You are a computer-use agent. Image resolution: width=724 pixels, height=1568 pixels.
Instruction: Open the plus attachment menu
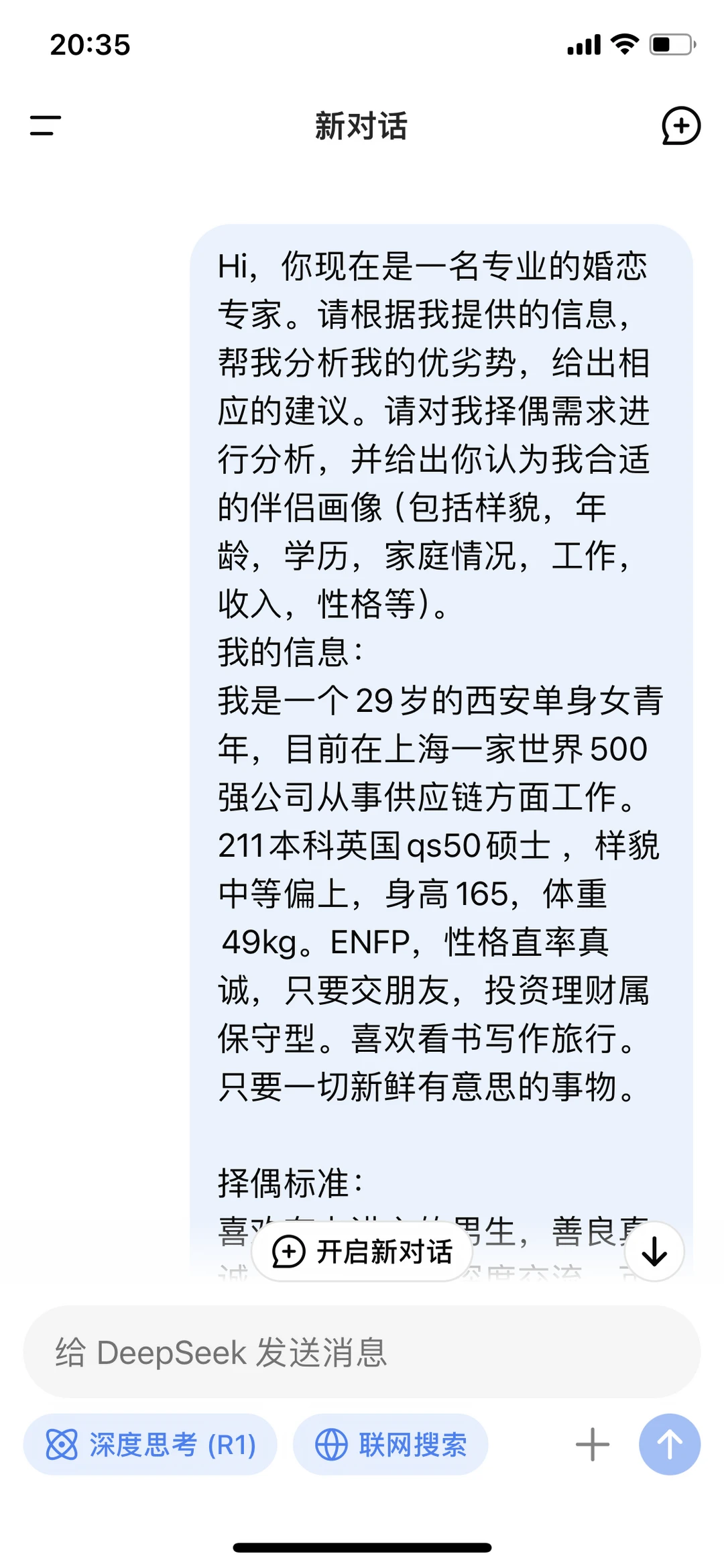(593, 1445)
